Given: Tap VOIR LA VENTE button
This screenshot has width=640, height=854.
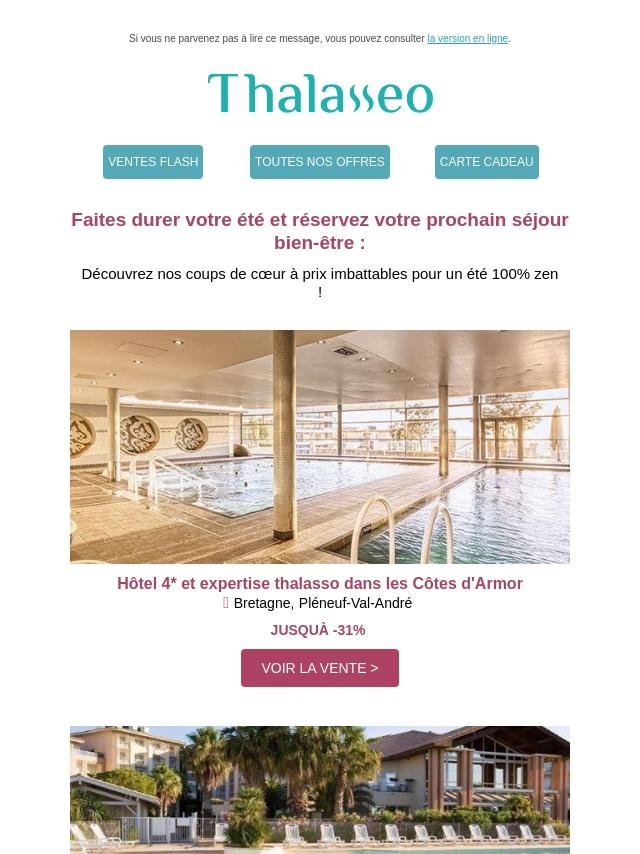Looking at the screenshot, I should (320, 668).
